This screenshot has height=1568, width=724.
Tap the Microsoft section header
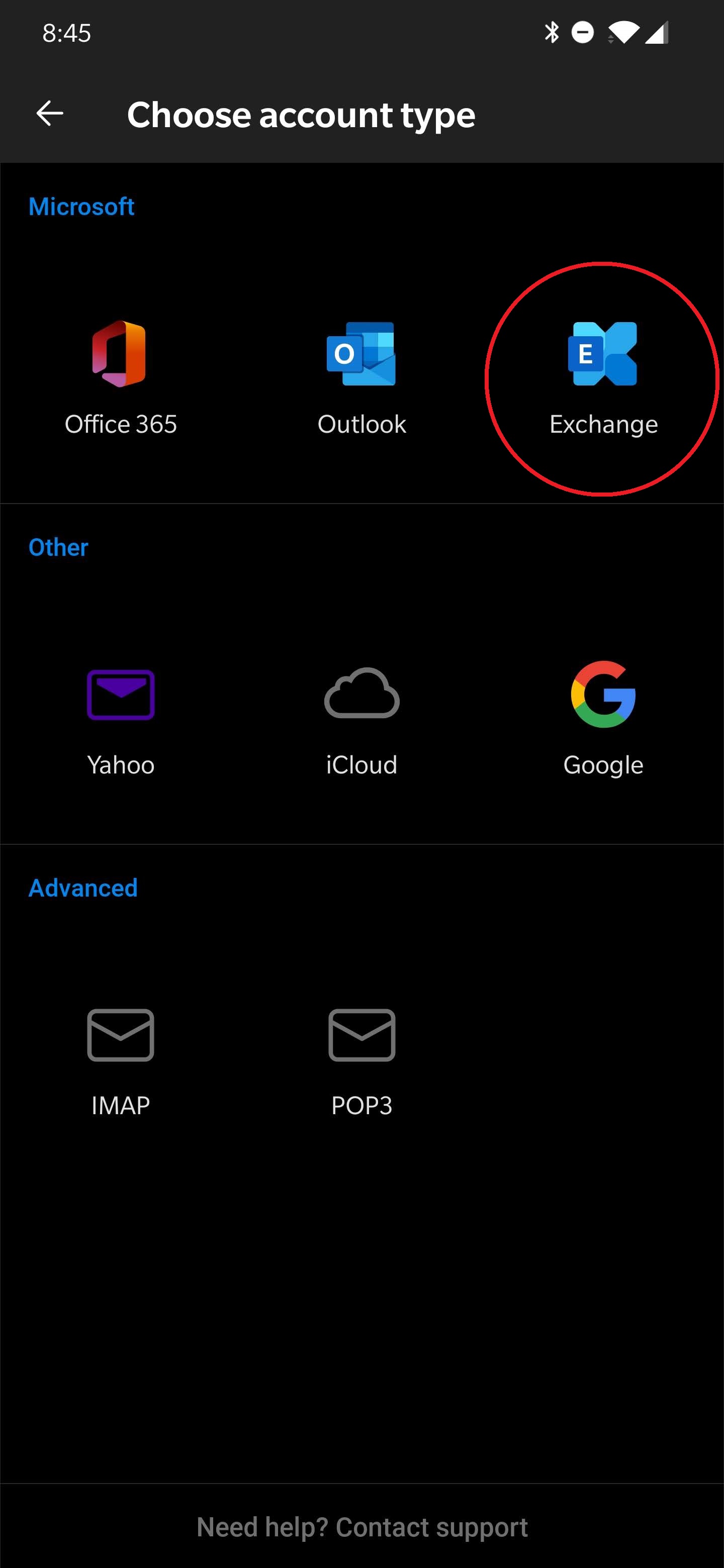(x=81, y=207)
